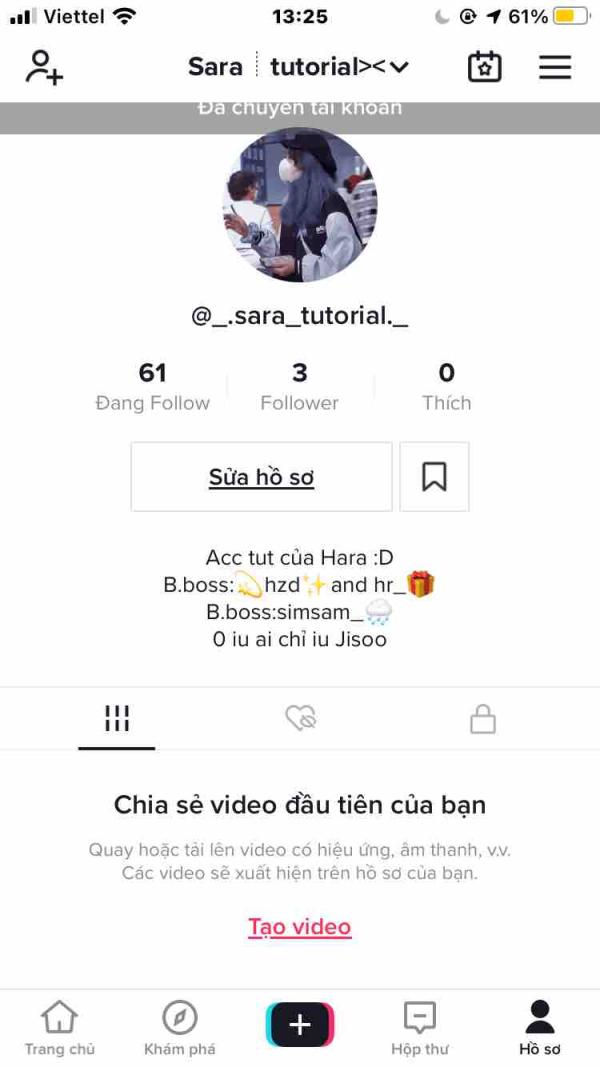Open the Hộp thư inbox tab

(x=420, y=1028)
